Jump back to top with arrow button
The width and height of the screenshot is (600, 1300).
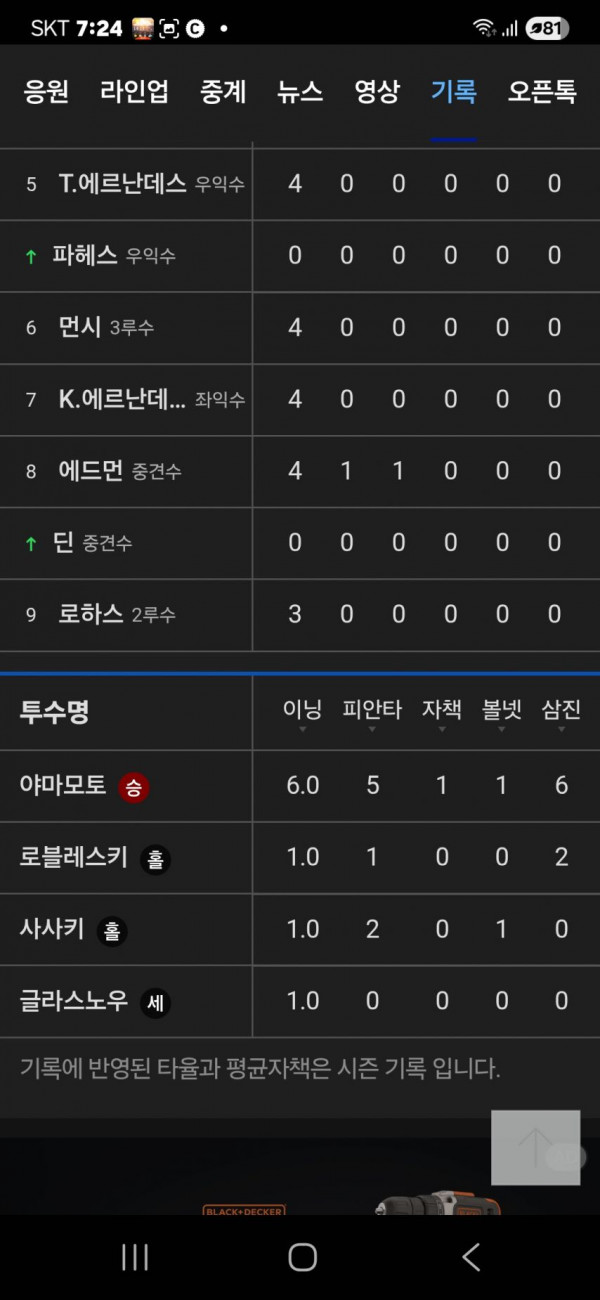point(535,1147)
